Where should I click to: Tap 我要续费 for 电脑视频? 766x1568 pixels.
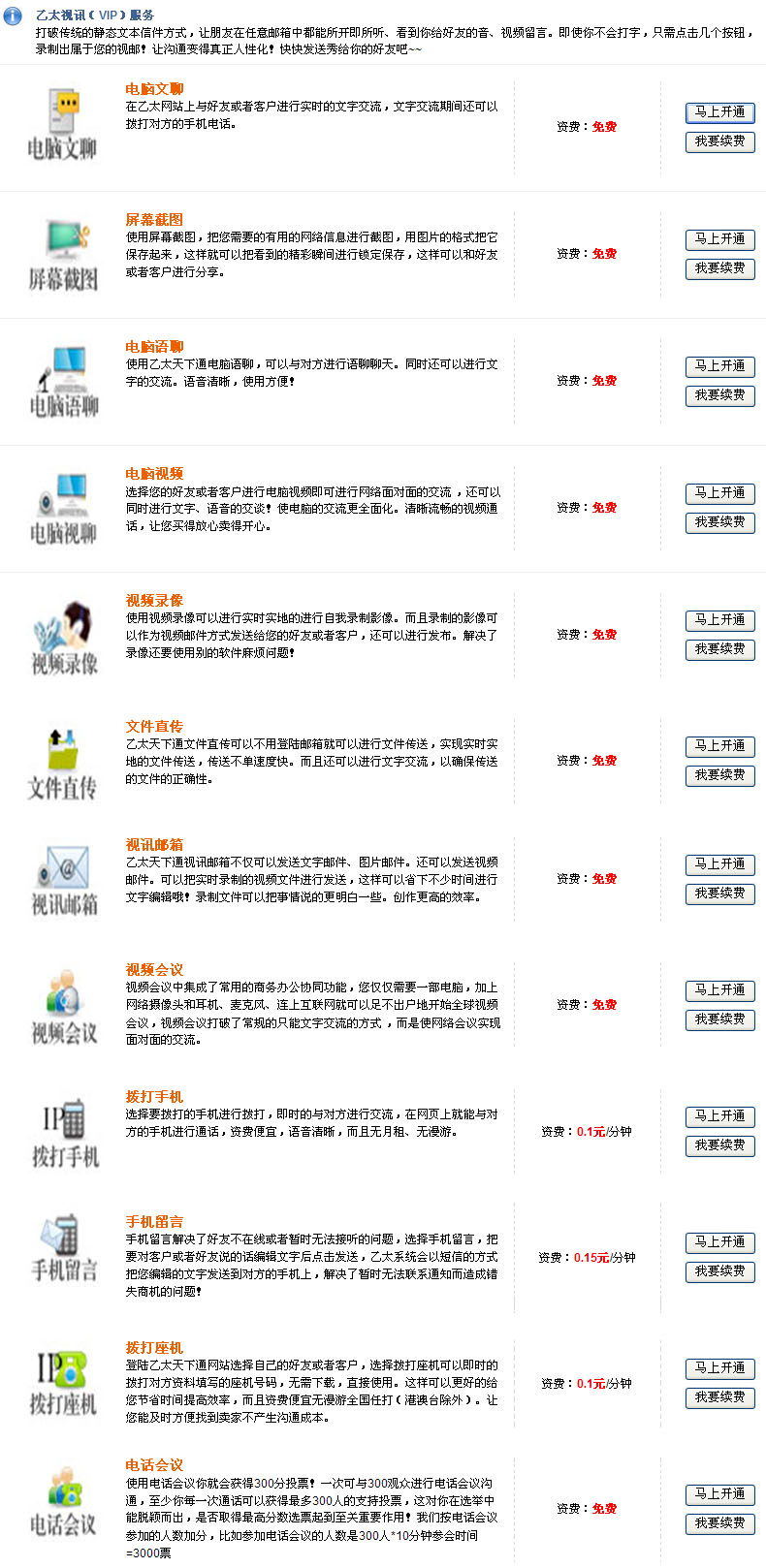(x=719, y=522)
